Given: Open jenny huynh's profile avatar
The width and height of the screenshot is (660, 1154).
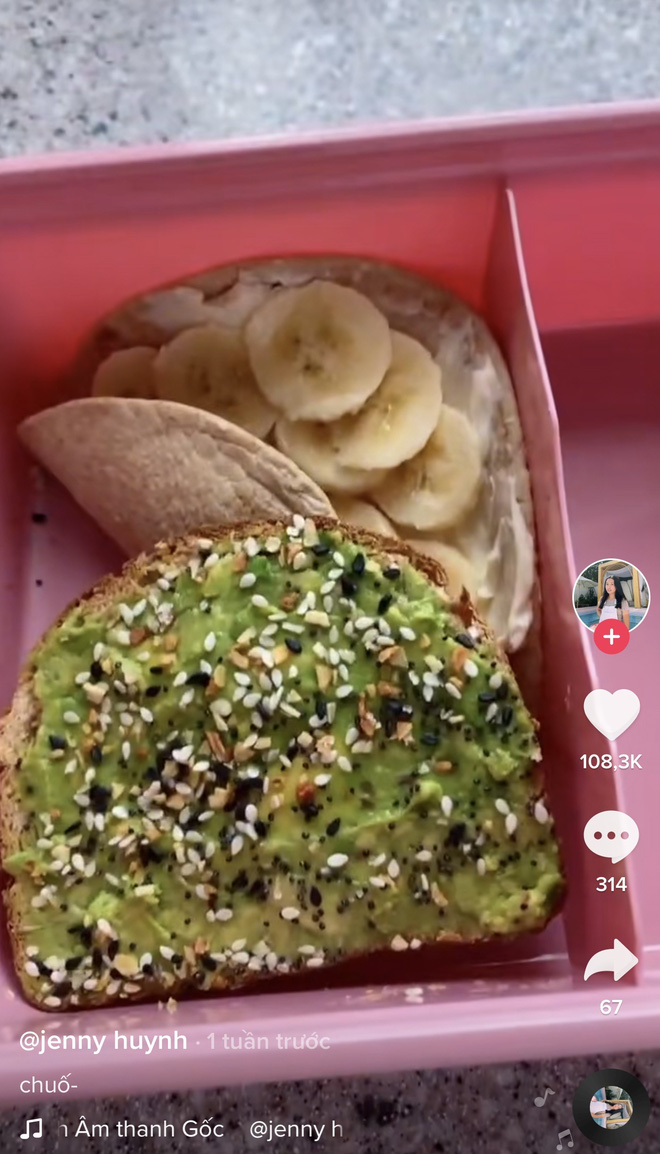Looking at the screenshot, I should click(611, 596).
